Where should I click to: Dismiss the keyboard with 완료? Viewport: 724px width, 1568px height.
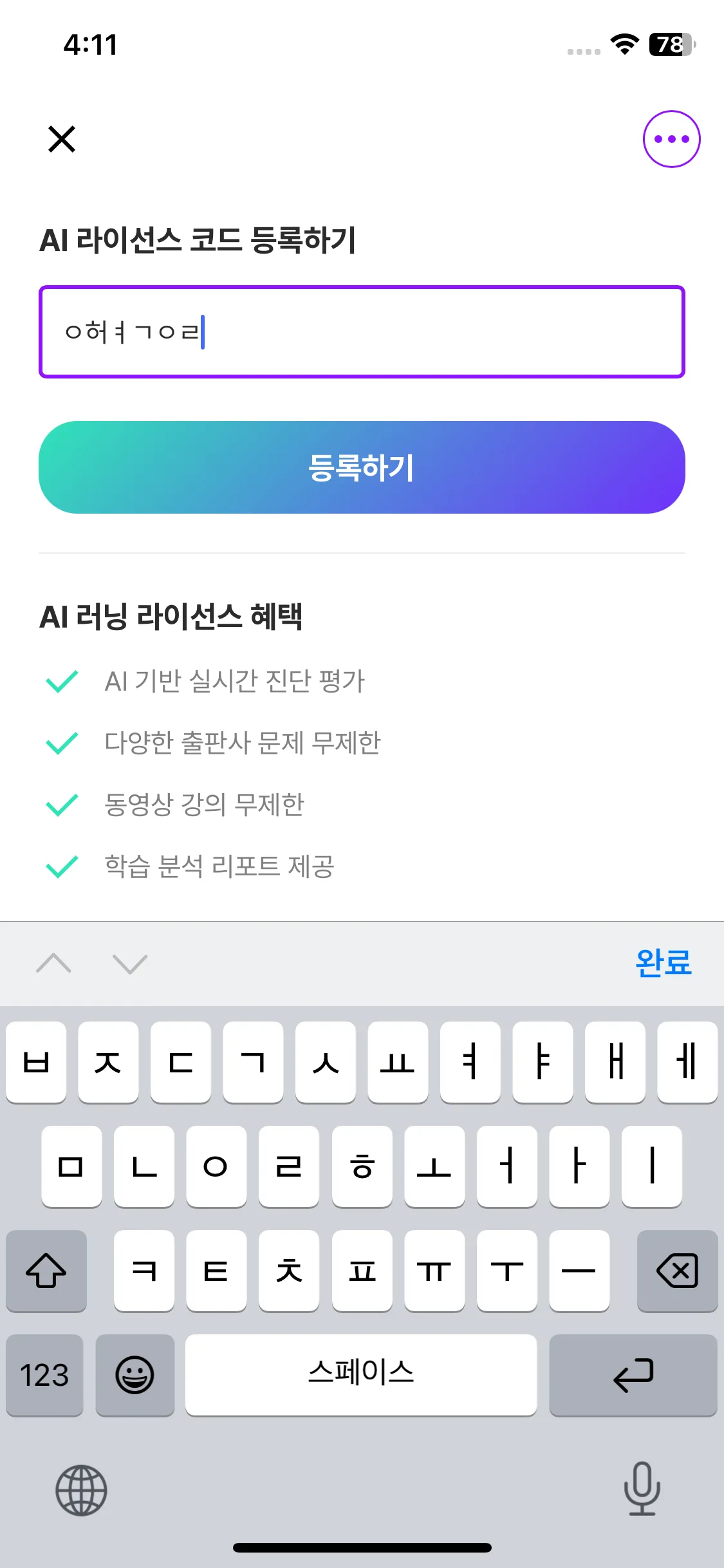pyautogui.click(x=662, y=963)
